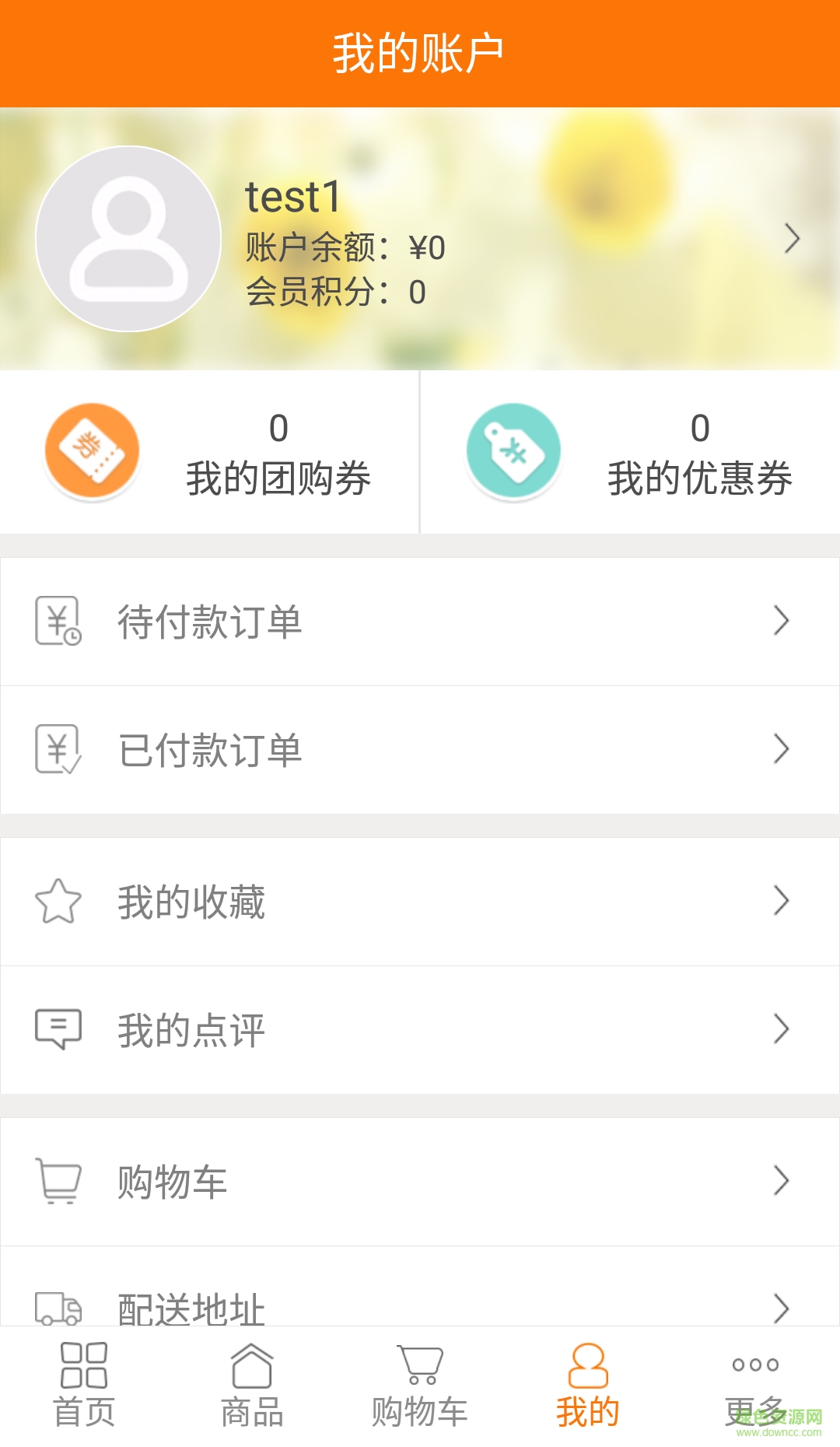Image resolution: width=840 pixels, height=1447 pixels.
Task: Click the username test1 text
Action: (x=292, y=197)
